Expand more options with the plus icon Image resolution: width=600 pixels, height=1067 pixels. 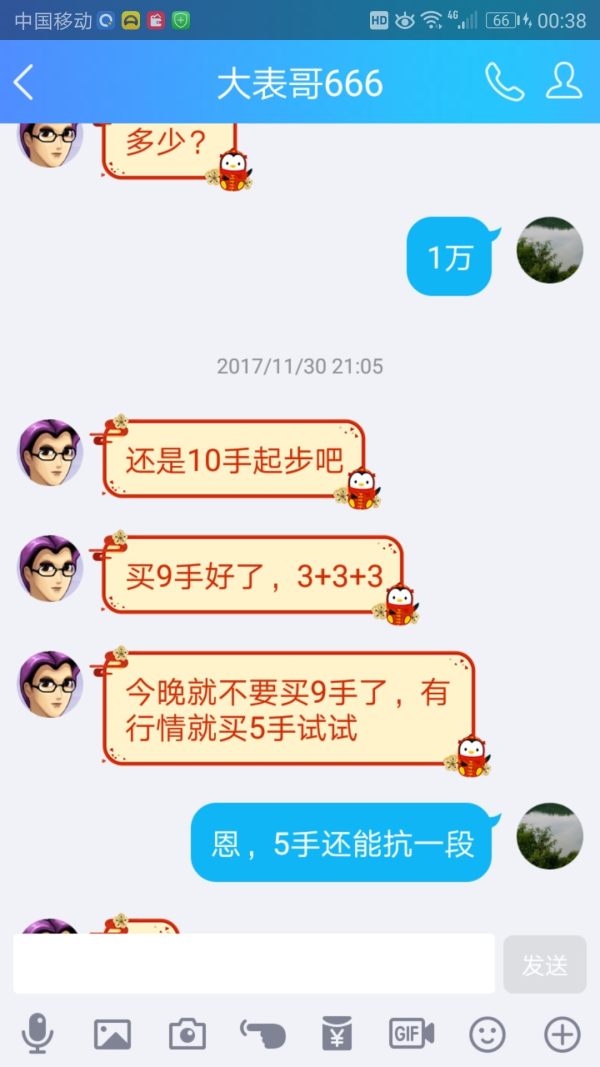(x=562, y=1034)
